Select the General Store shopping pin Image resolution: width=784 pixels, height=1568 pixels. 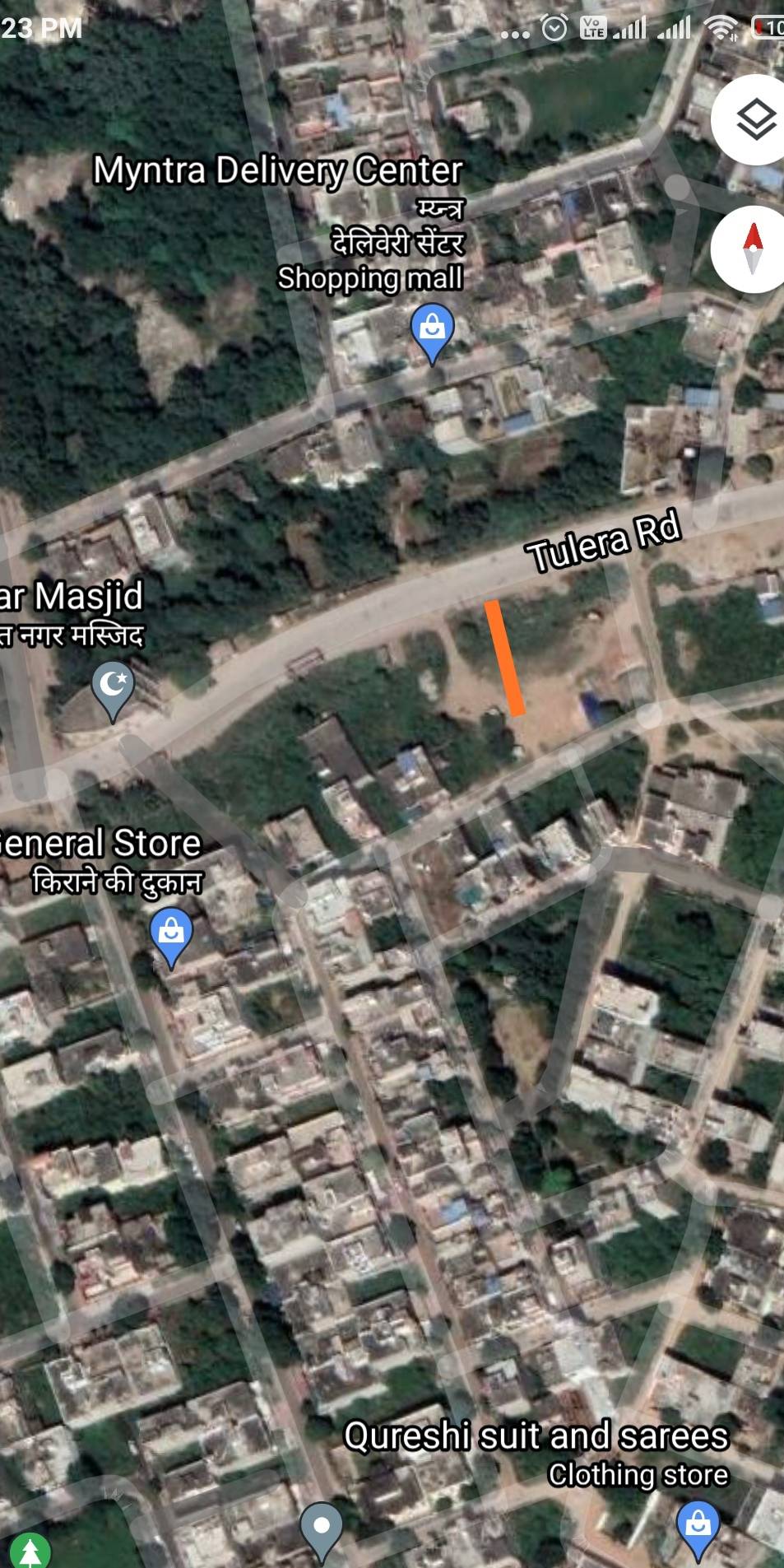pyautogui.click(x=171, y=938)
